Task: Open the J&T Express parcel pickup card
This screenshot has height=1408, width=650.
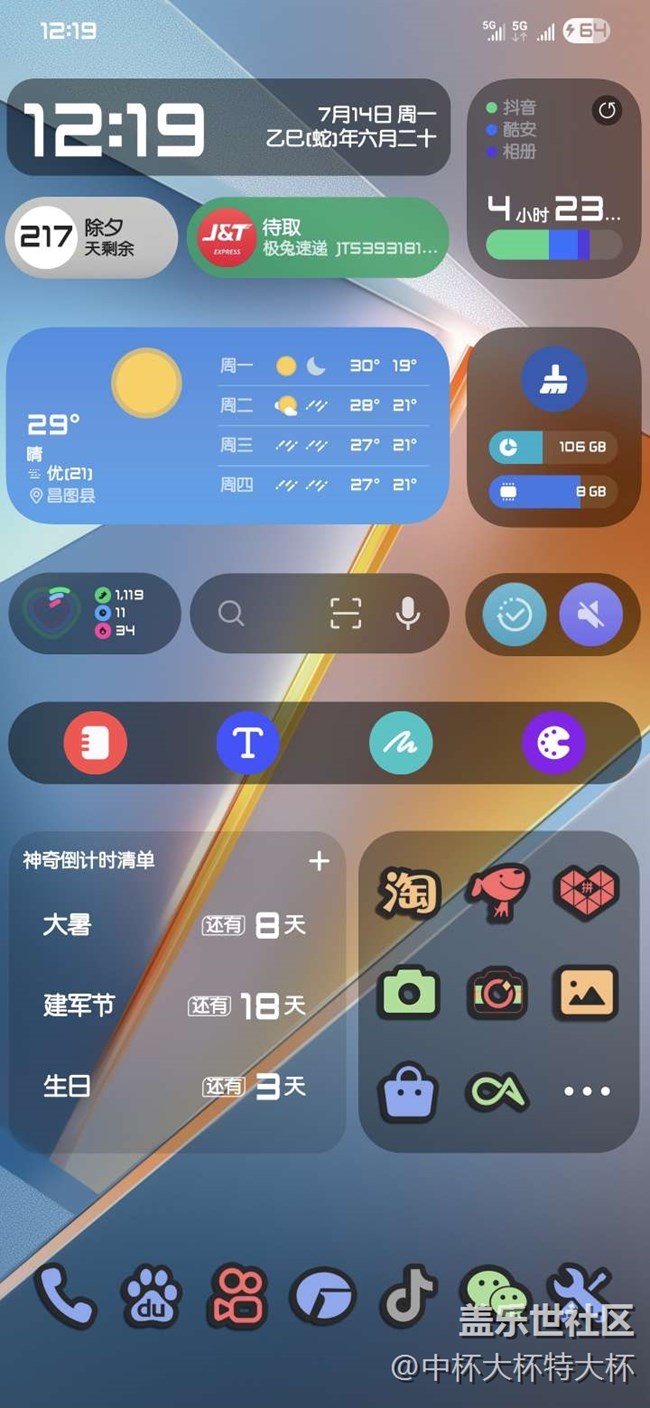Action: 318,237
